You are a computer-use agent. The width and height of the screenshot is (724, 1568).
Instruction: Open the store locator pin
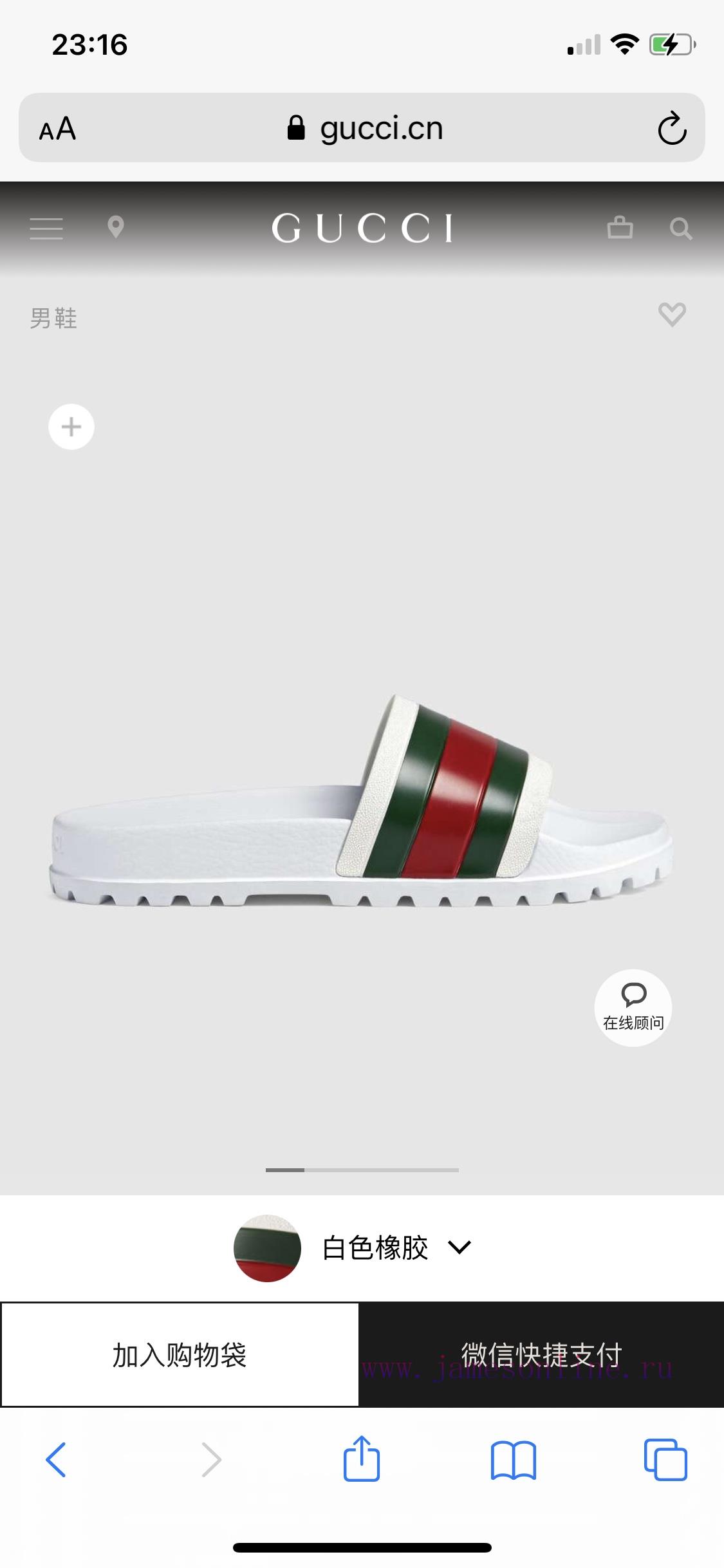coord(116,227)
